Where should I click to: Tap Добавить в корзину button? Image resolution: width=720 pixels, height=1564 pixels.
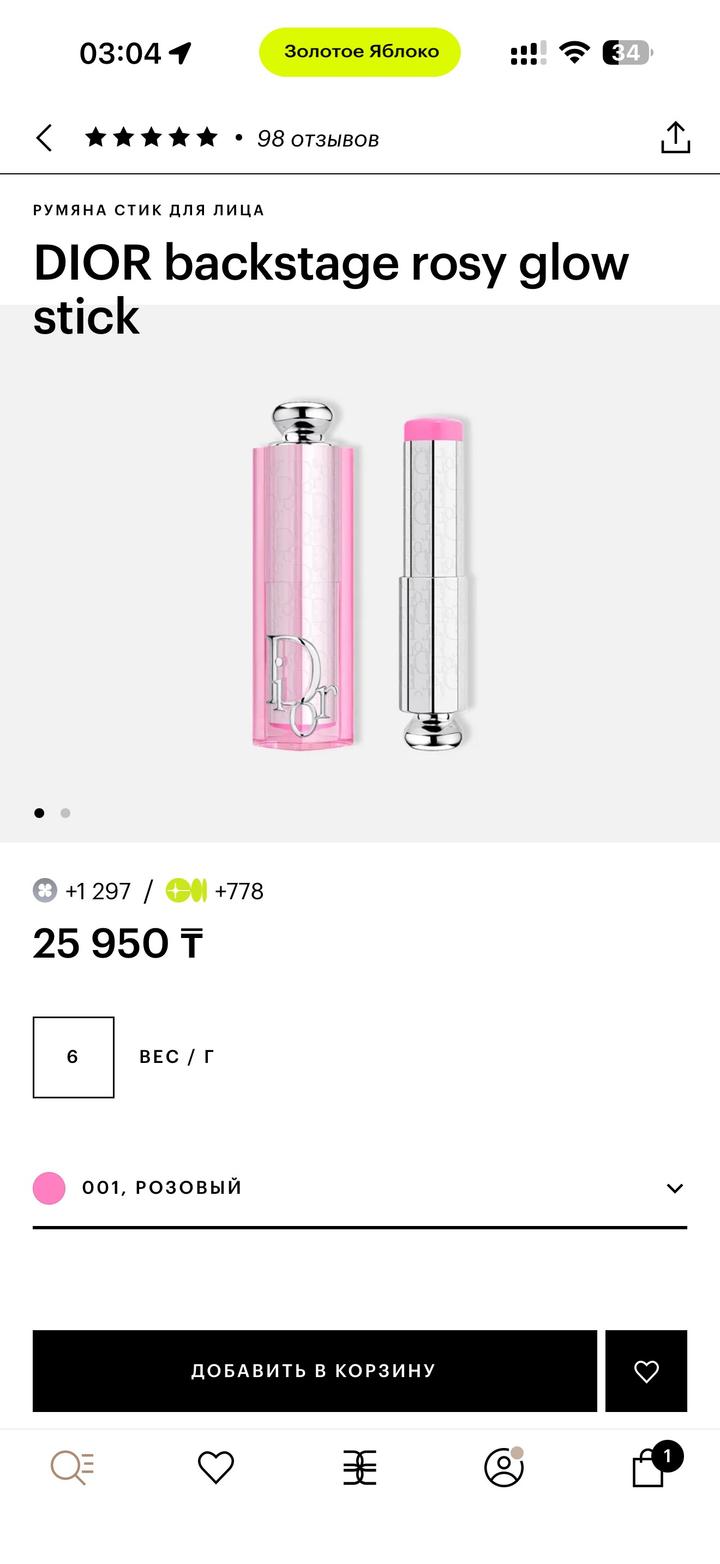click(x=314, y=1371)
